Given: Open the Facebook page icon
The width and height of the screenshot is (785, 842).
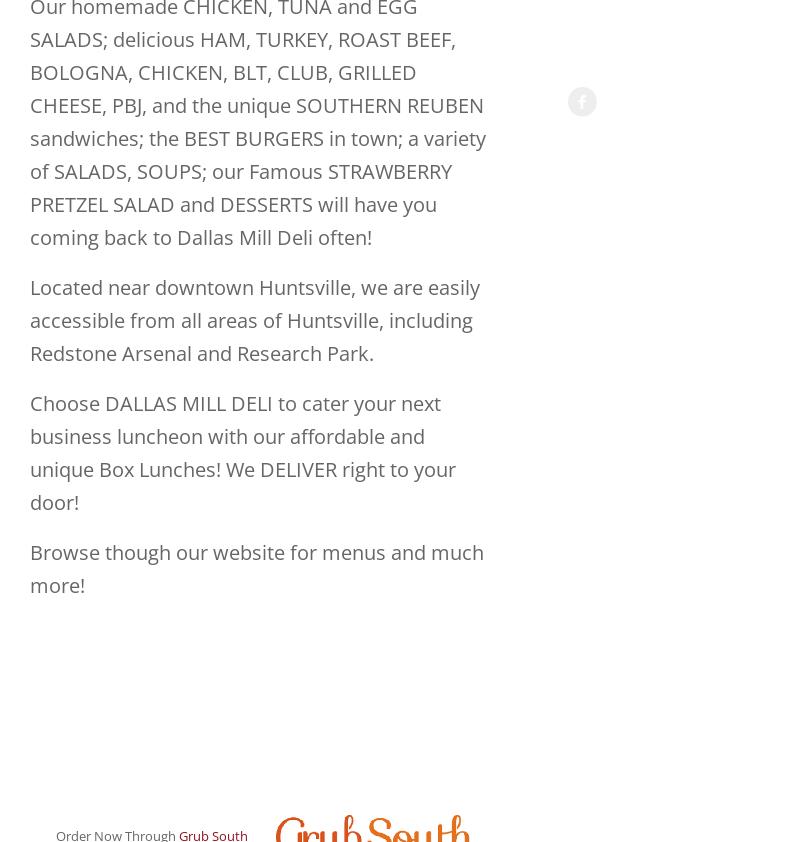Looking at the screenshot, I should pos(582,102).
